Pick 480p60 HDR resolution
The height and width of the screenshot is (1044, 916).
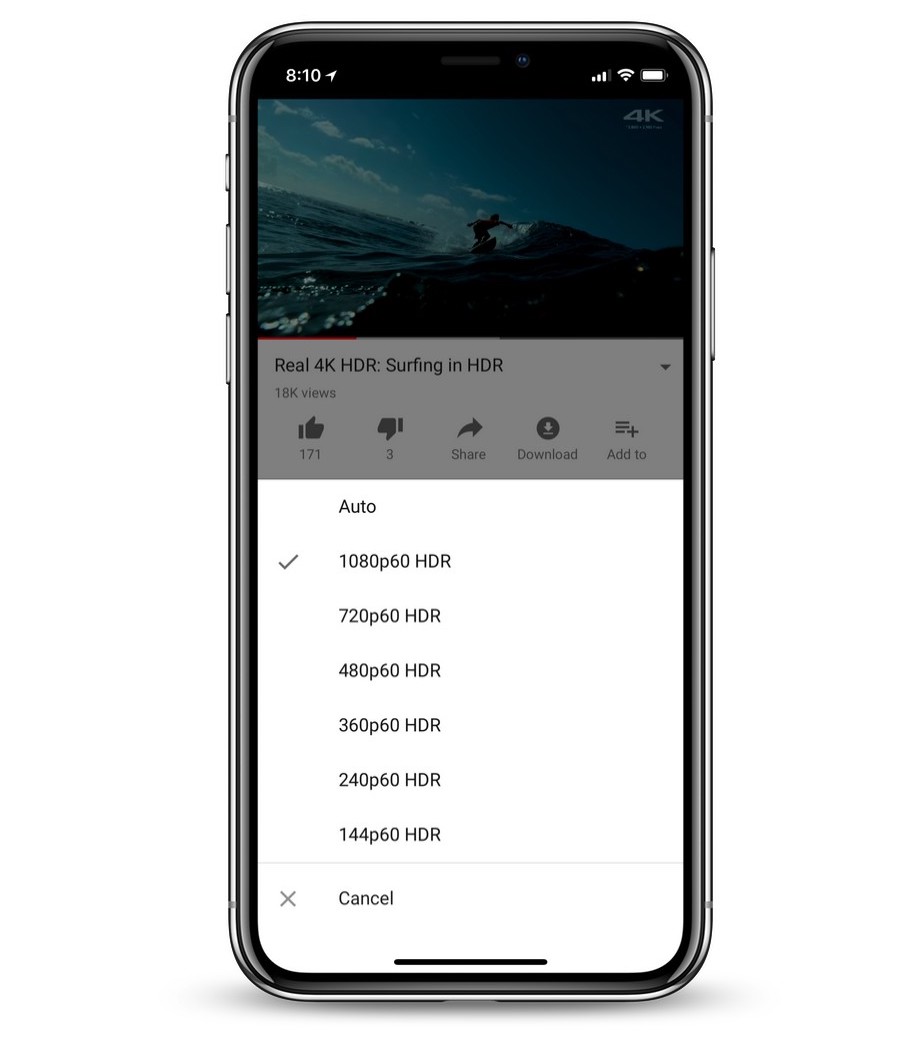coord(389,671)
